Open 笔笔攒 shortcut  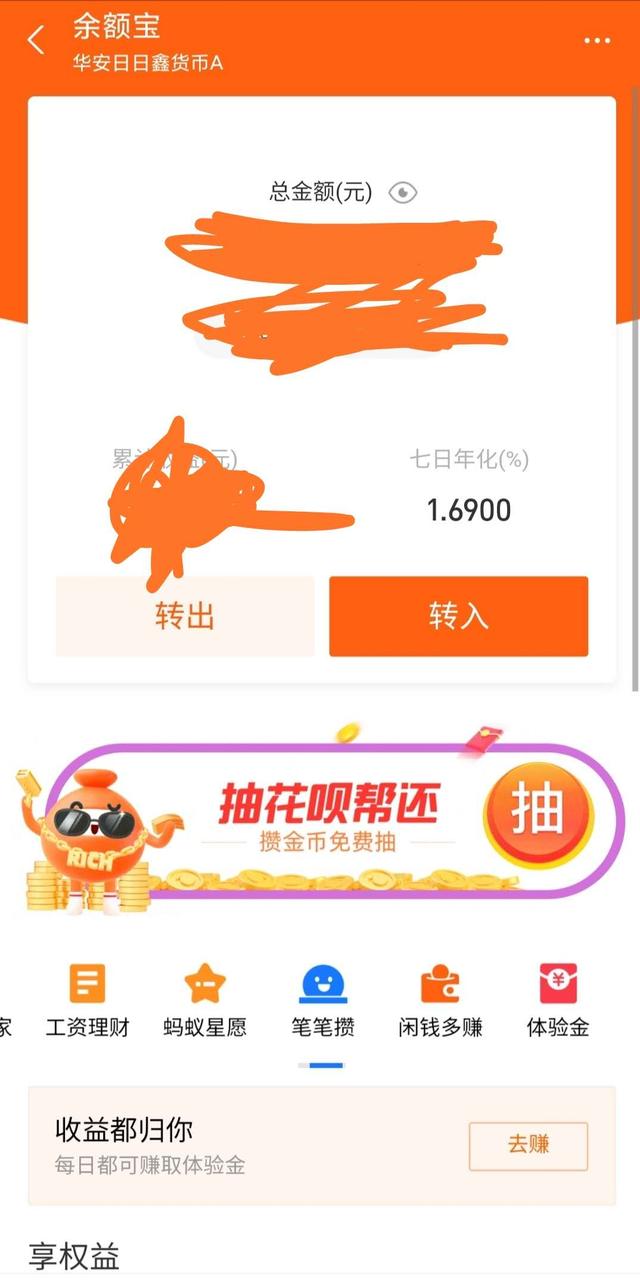[323, 1000]
